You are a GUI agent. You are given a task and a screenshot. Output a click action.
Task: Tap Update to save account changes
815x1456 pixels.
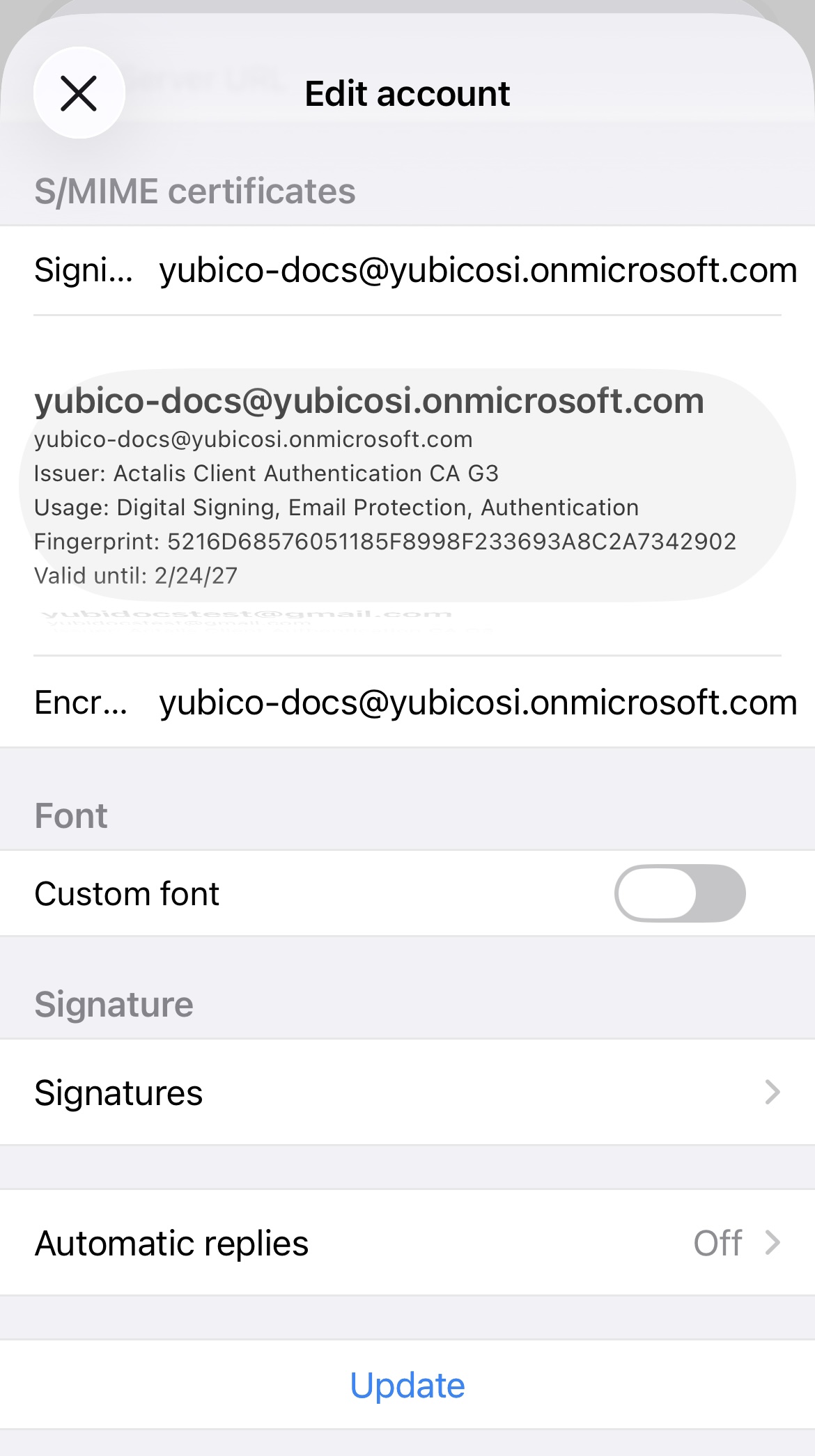click(x=407, y=1385)
